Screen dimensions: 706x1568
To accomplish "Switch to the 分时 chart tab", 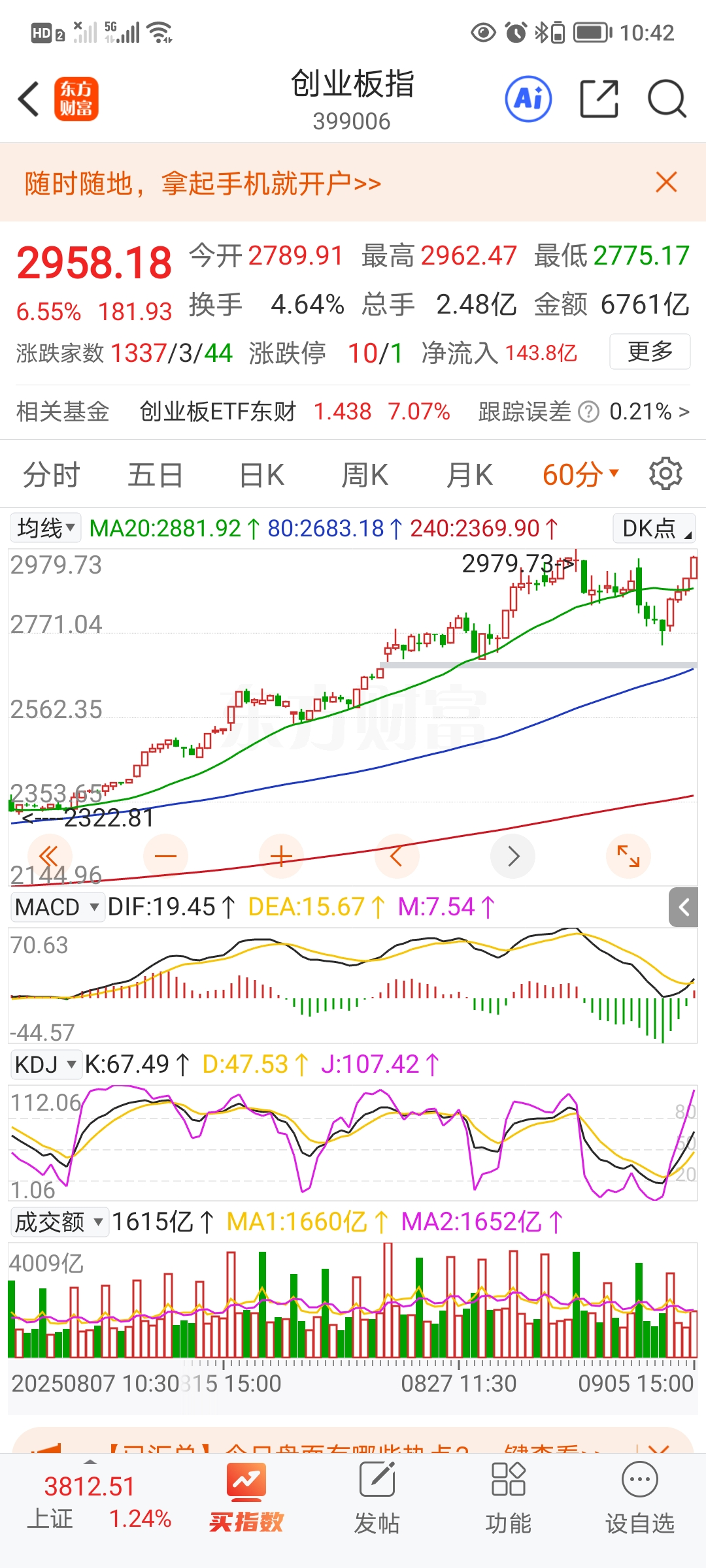I will (51, 475).
